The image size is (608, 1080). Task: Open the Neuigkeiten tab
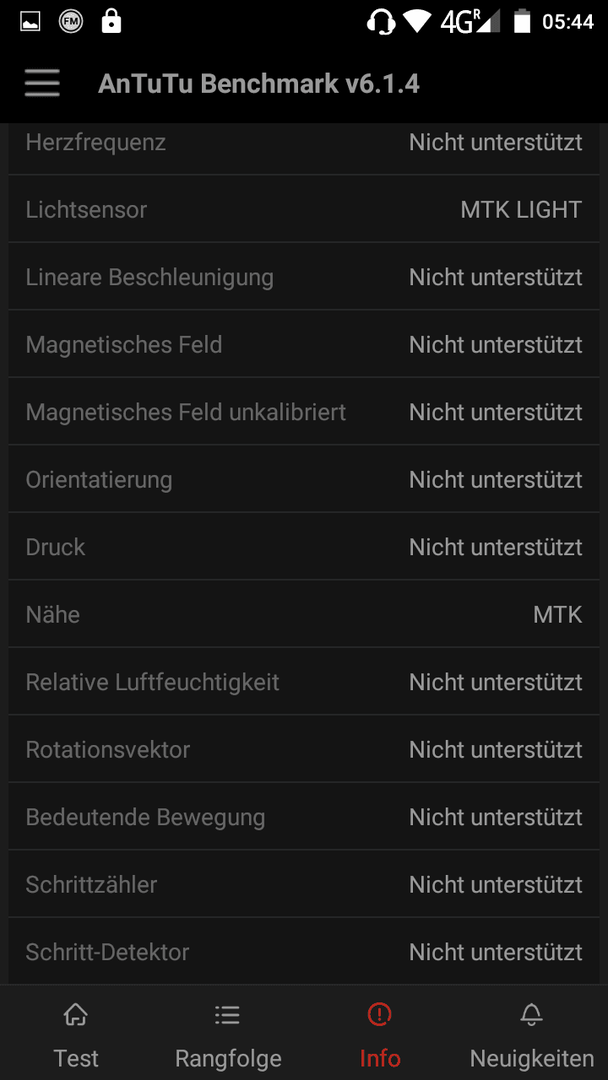pos(532,1032)
